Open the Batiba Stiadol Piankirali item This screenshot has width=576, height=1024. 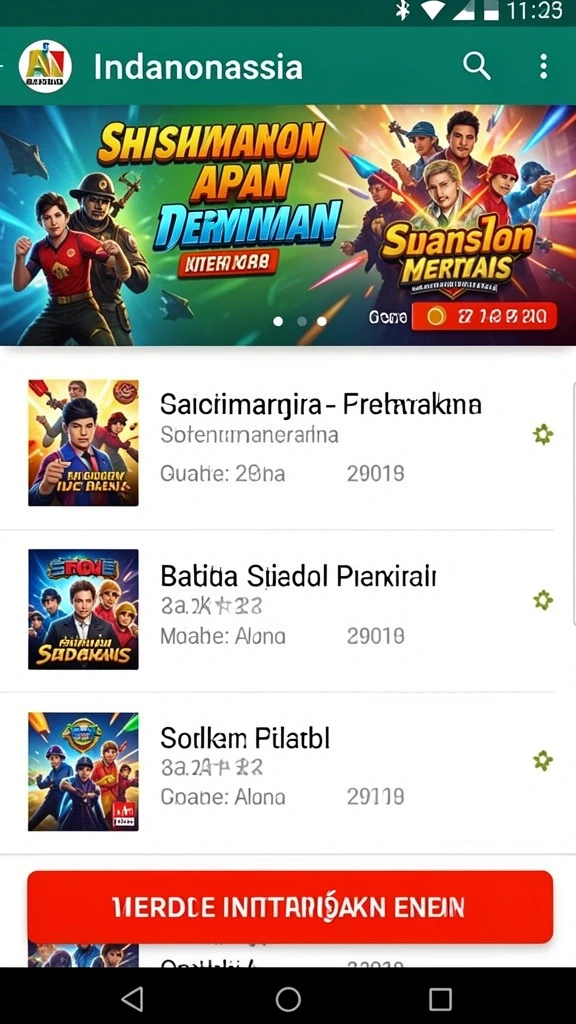[x=288, y=609]
